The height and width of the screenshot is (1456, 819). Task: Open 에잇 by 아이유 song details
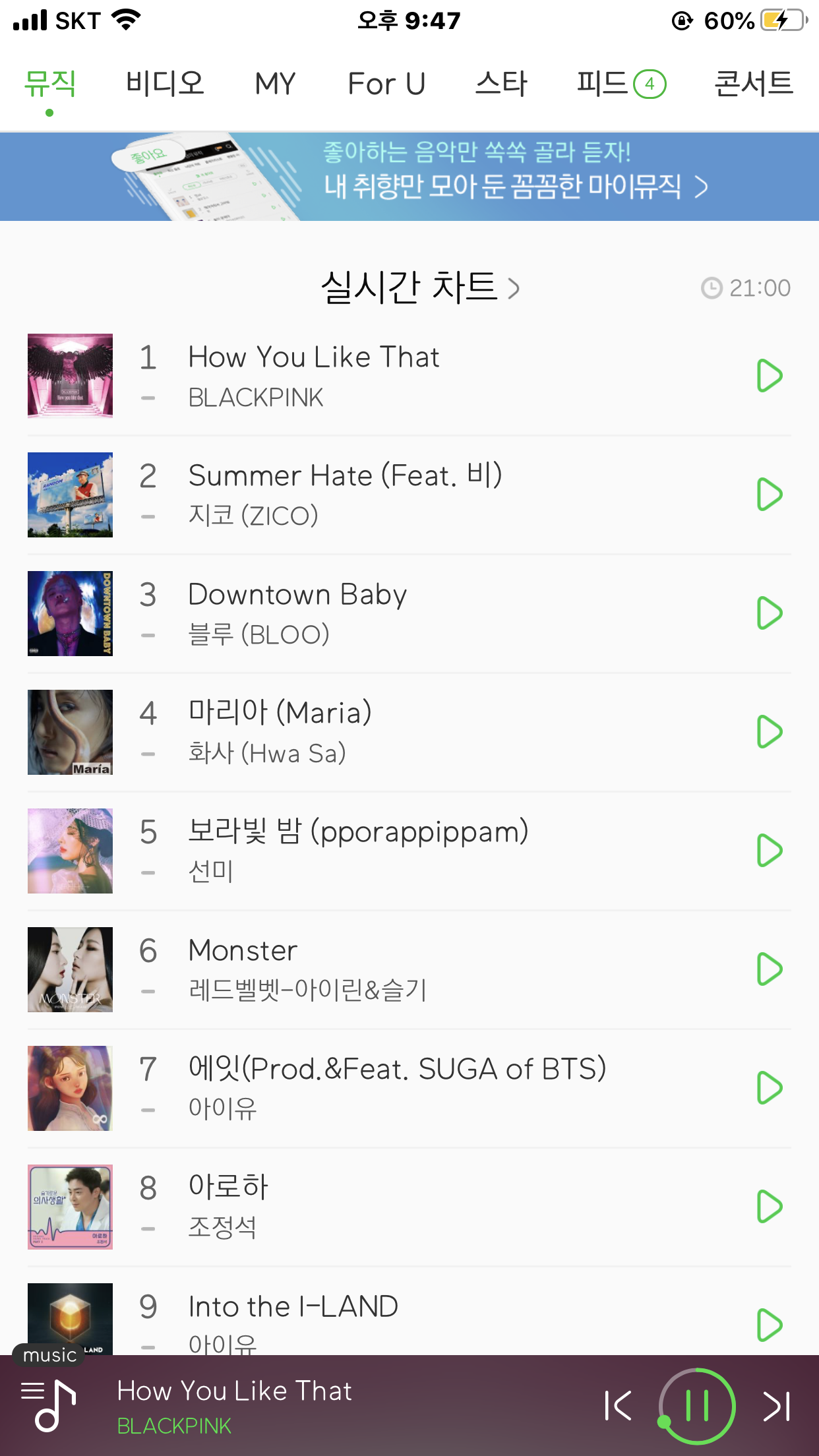[396, 1088]
